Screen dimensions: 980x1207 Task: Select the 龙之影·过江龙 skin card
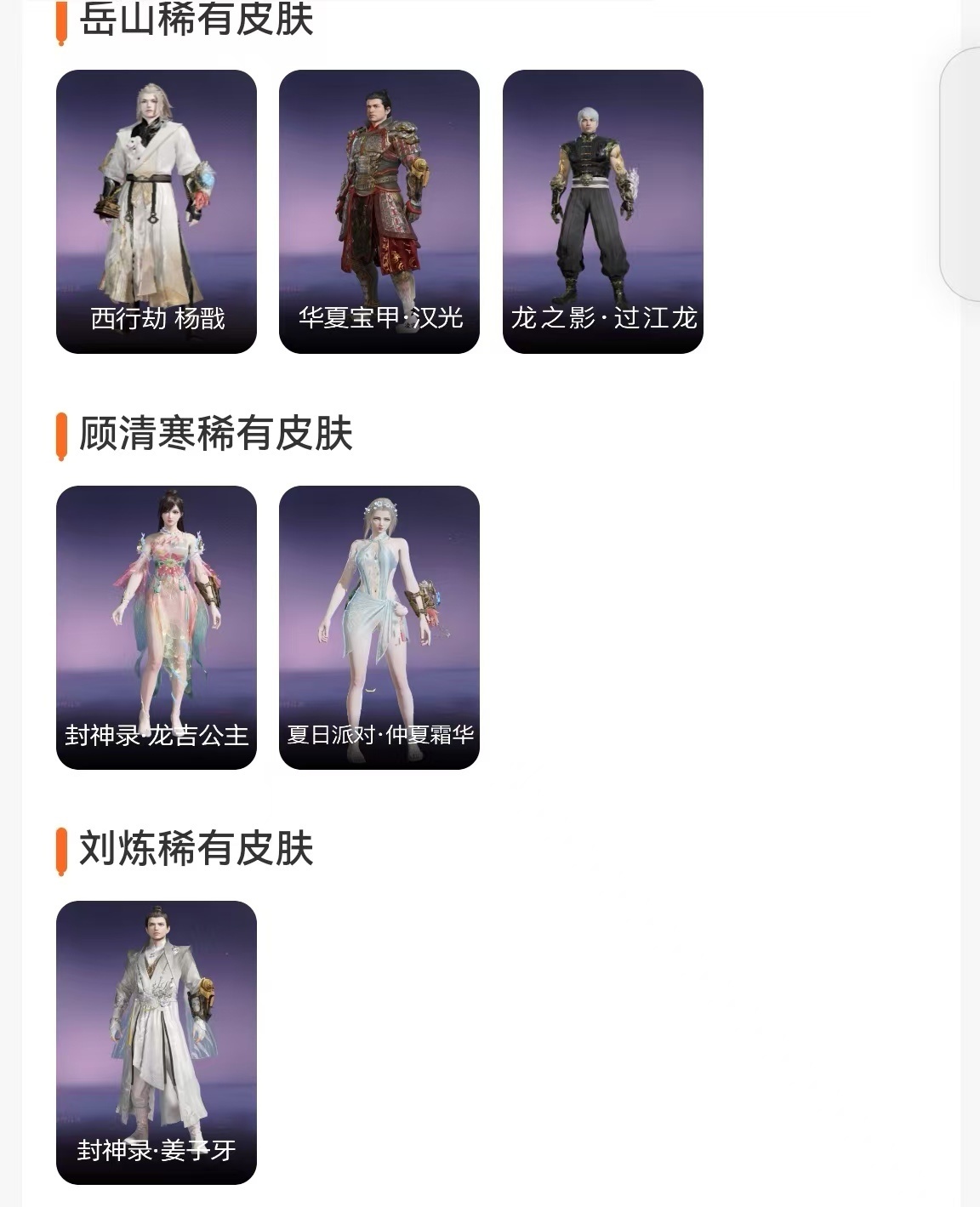click(x=602, y=211)
